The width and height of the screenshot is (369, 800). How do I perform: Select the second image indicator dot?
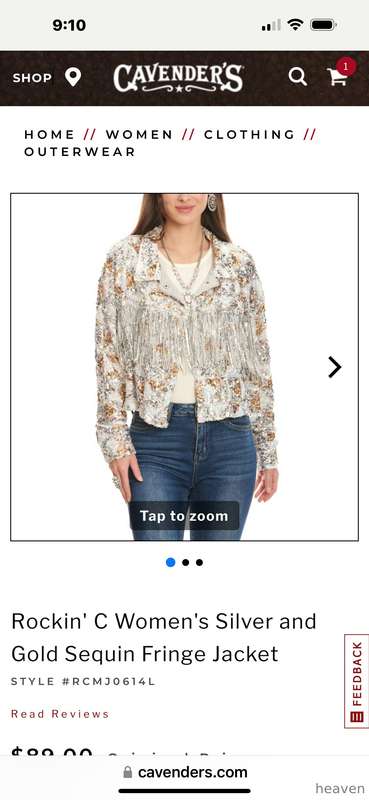[185, 562]
